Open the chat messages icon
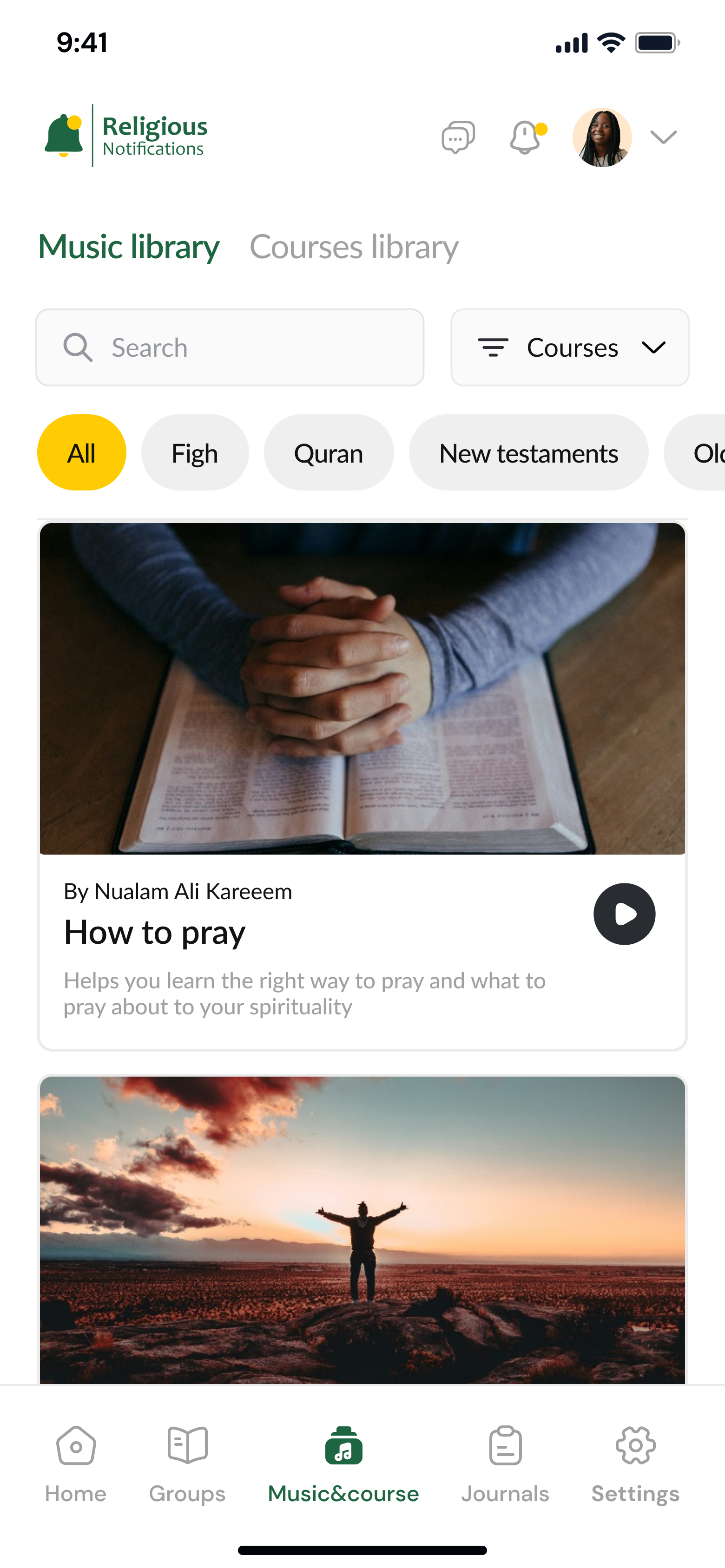The image size is (725, 1568). (458, 137)
